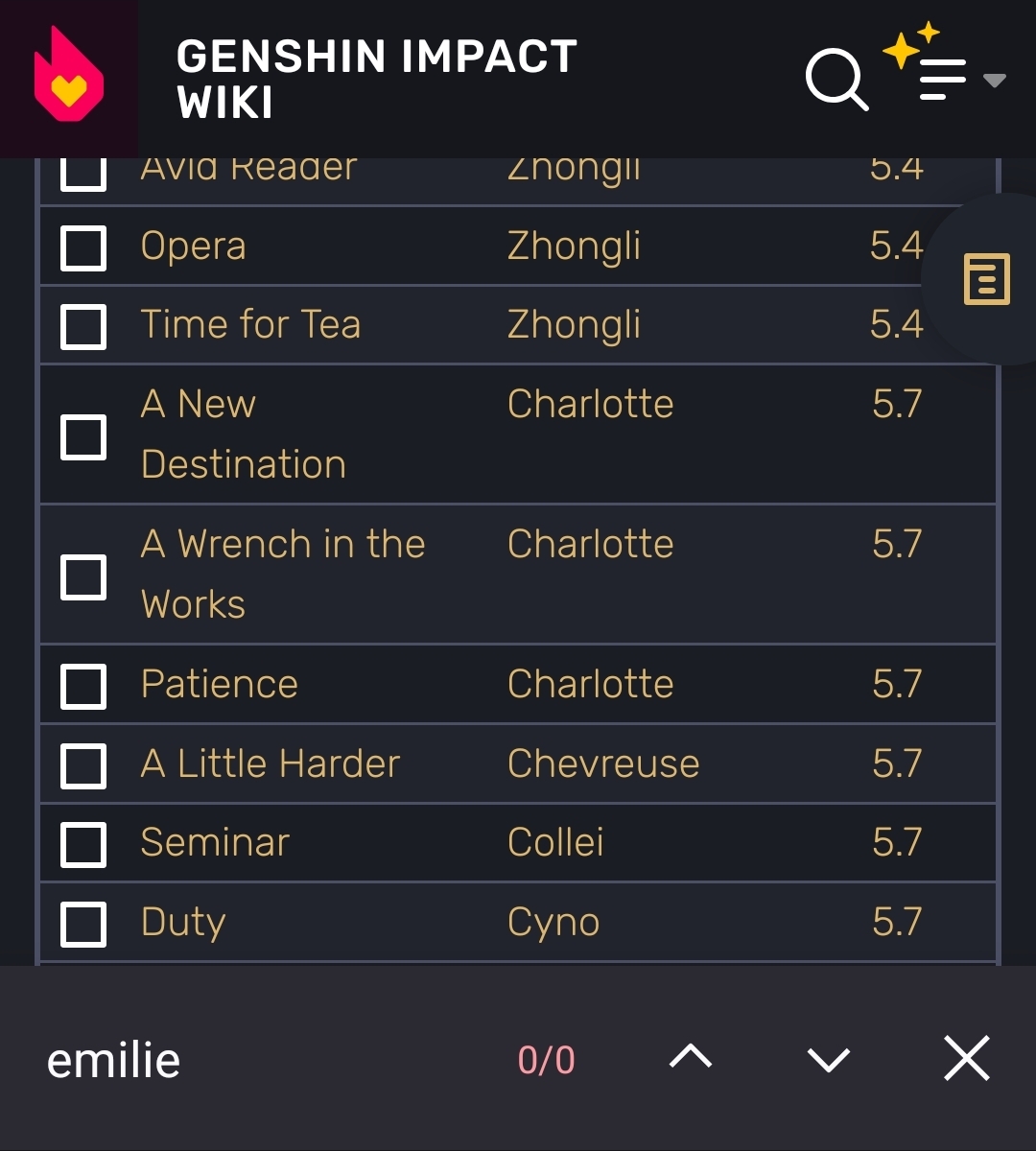This screenshot has height=1151, width=1036.
Task: Mark A New Destination as done
Action: point(83,436)
